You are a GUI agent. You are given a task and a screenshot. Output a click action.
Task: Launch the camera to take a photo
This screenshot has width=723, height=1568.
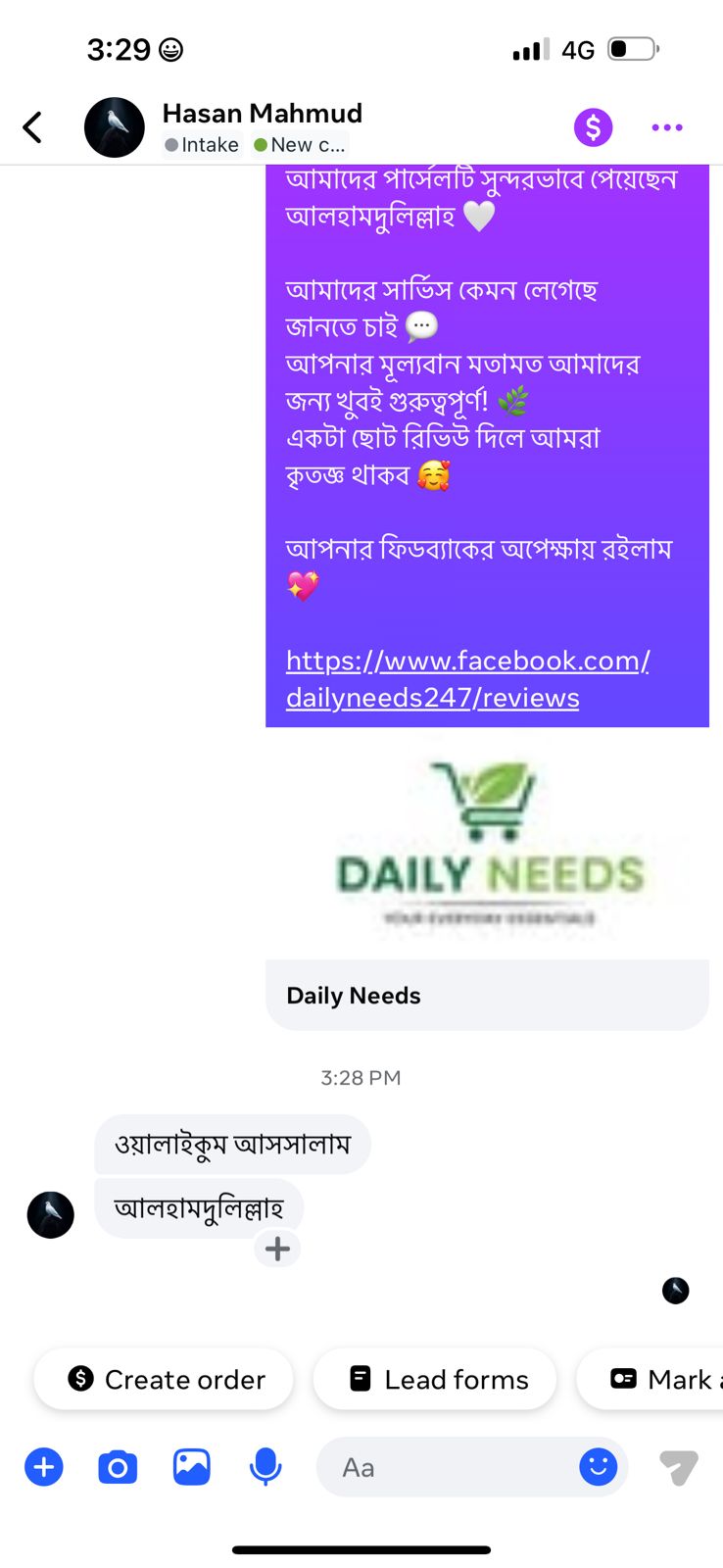pyautogui.click(x=118, y=1467)
